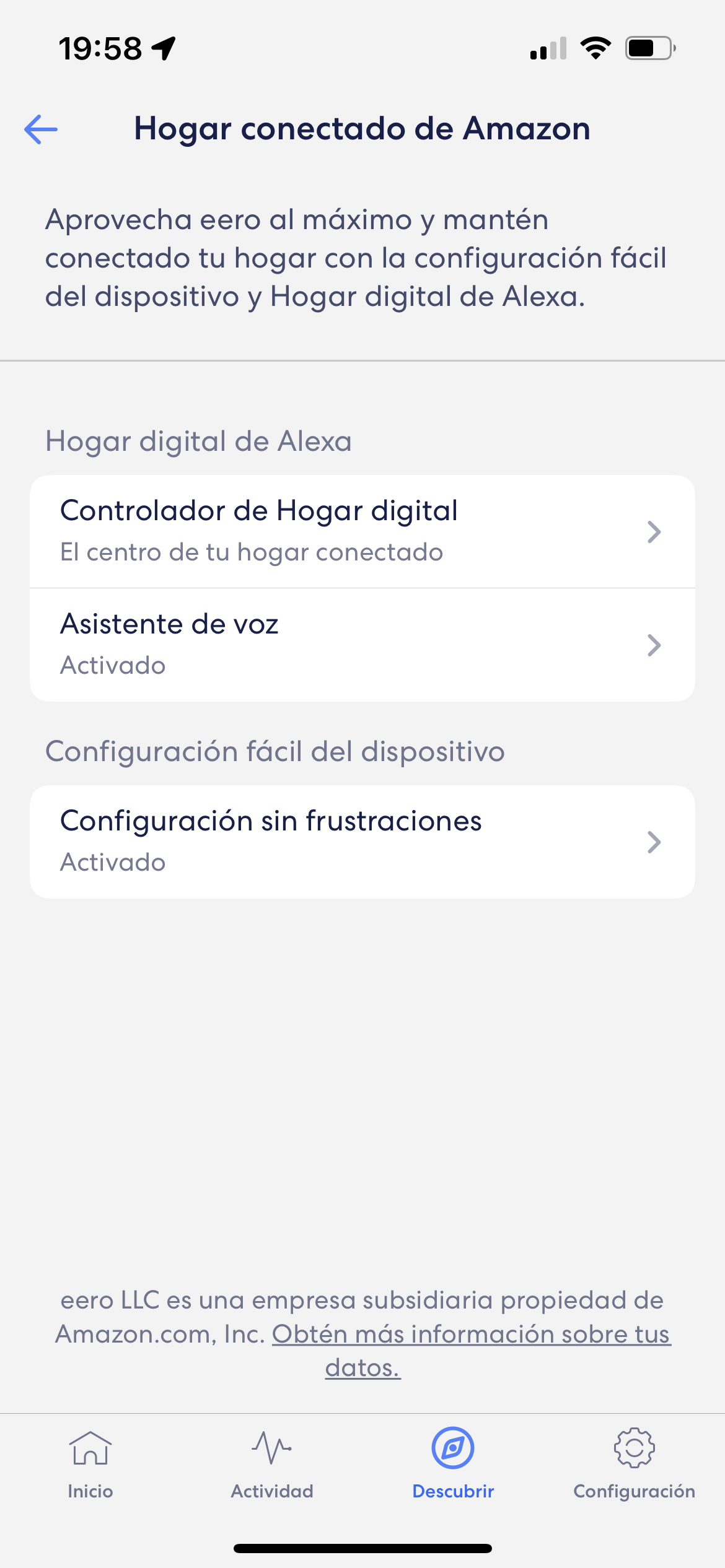Select the Descubrir tab

(x=453, y=1465)
